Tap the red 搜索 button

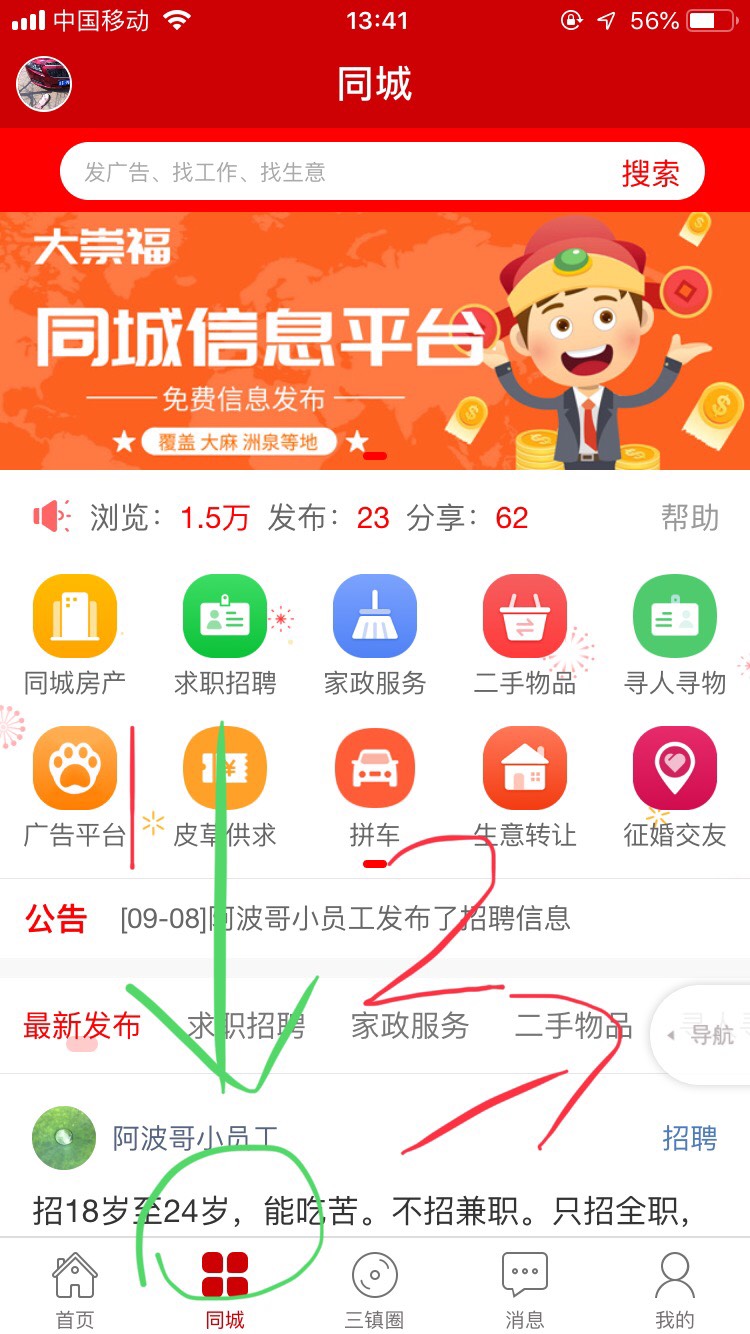click(x=650, y=173)
